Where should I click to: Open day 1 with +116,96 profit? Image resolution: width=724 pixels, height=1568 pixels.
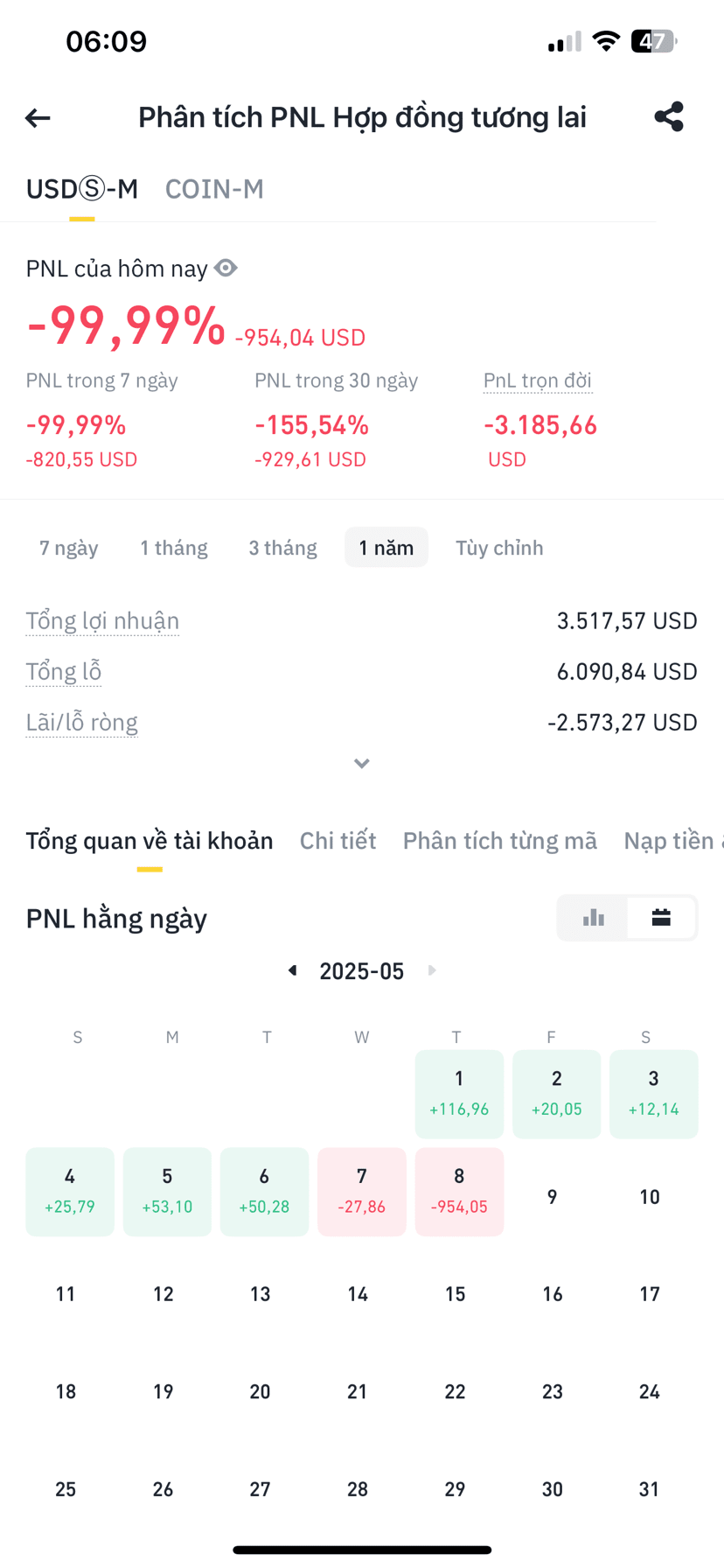(459, 1095)
